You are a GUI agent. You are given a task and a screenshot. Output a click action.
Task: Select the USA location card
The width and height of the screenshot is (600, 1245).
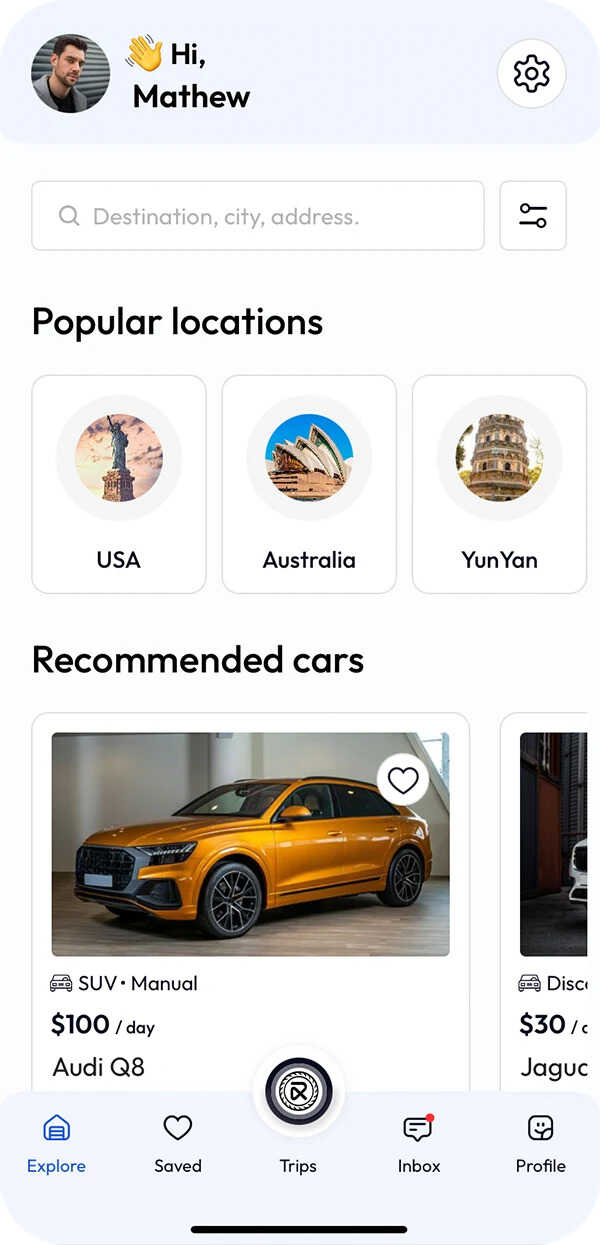pyautogui.click(x=119, y=484)
